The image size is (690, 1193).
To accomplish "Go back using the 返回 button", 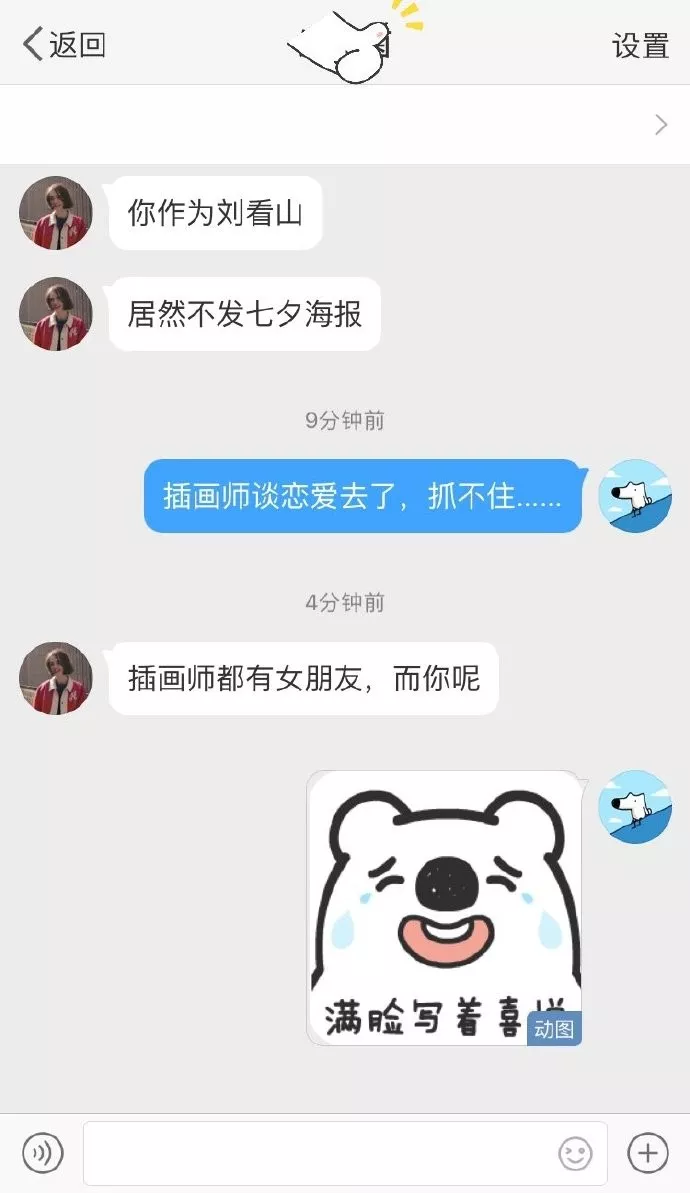I will pyautogui.click(x=64, y=44).
